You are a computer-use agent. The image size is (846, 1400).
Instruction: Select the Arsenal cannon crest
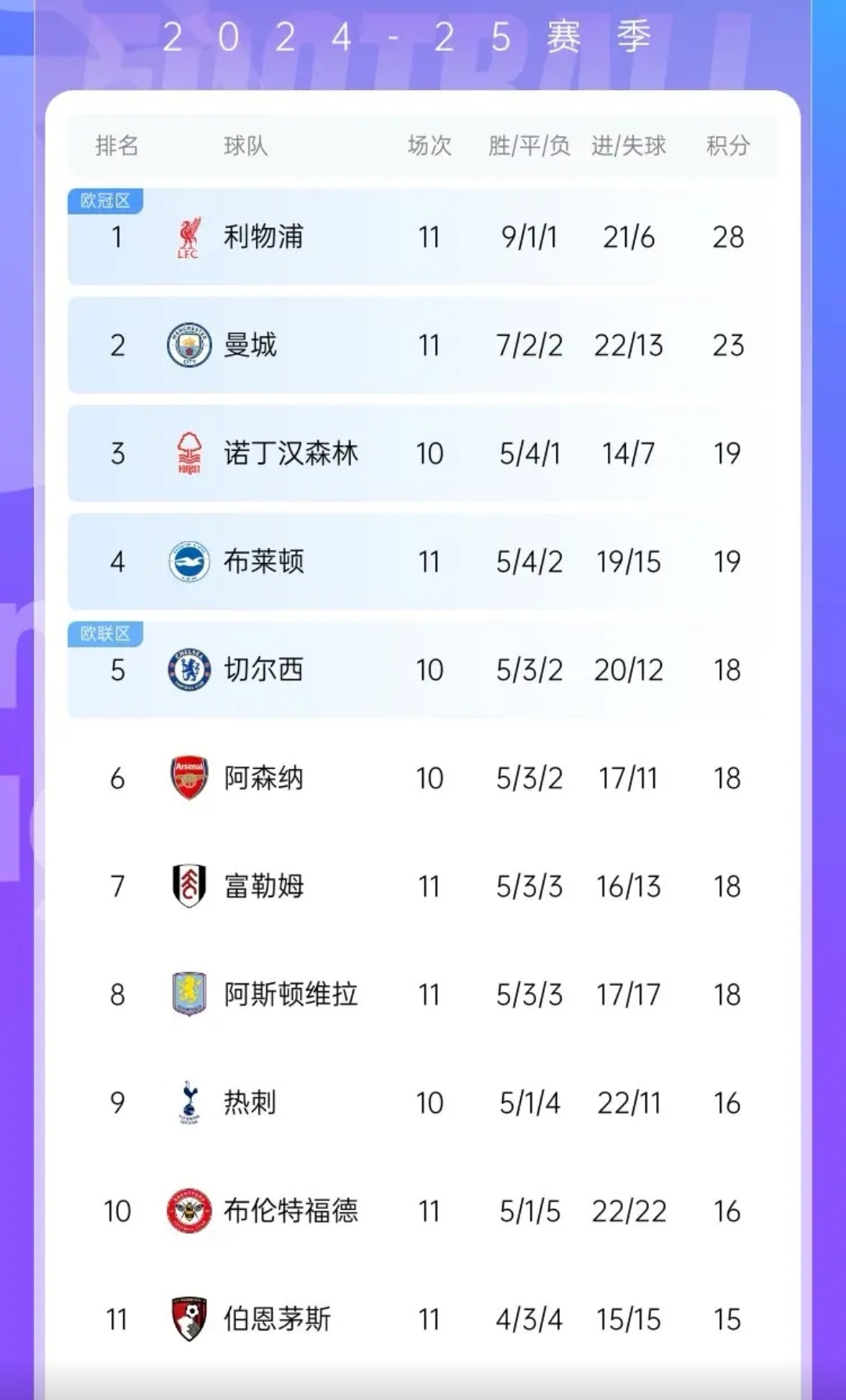tap(187, 778)
